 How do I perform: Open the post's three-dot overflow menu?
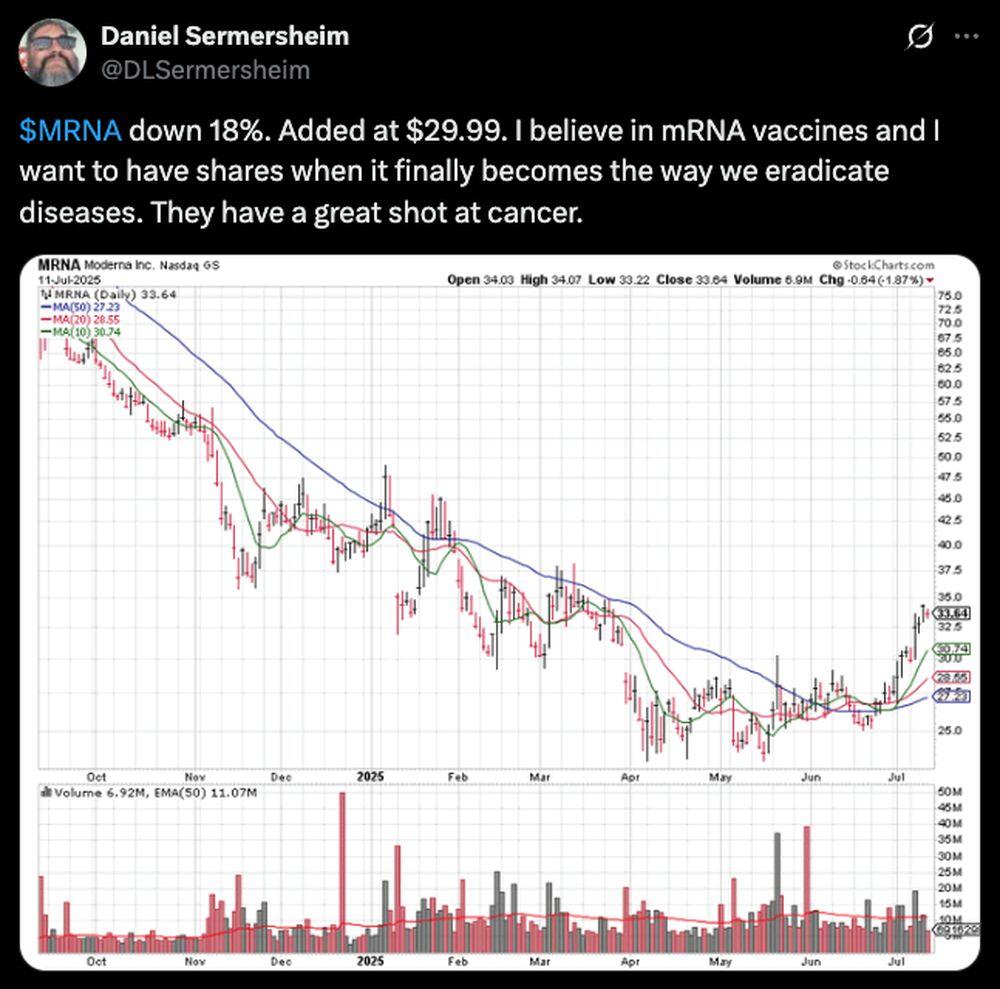[966, 36]
